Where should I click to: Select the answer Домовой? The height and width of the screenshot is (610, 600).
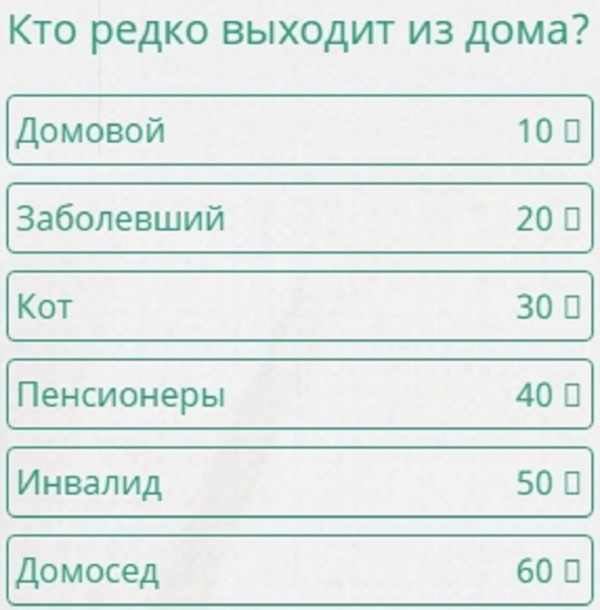(x=300, y=130)
